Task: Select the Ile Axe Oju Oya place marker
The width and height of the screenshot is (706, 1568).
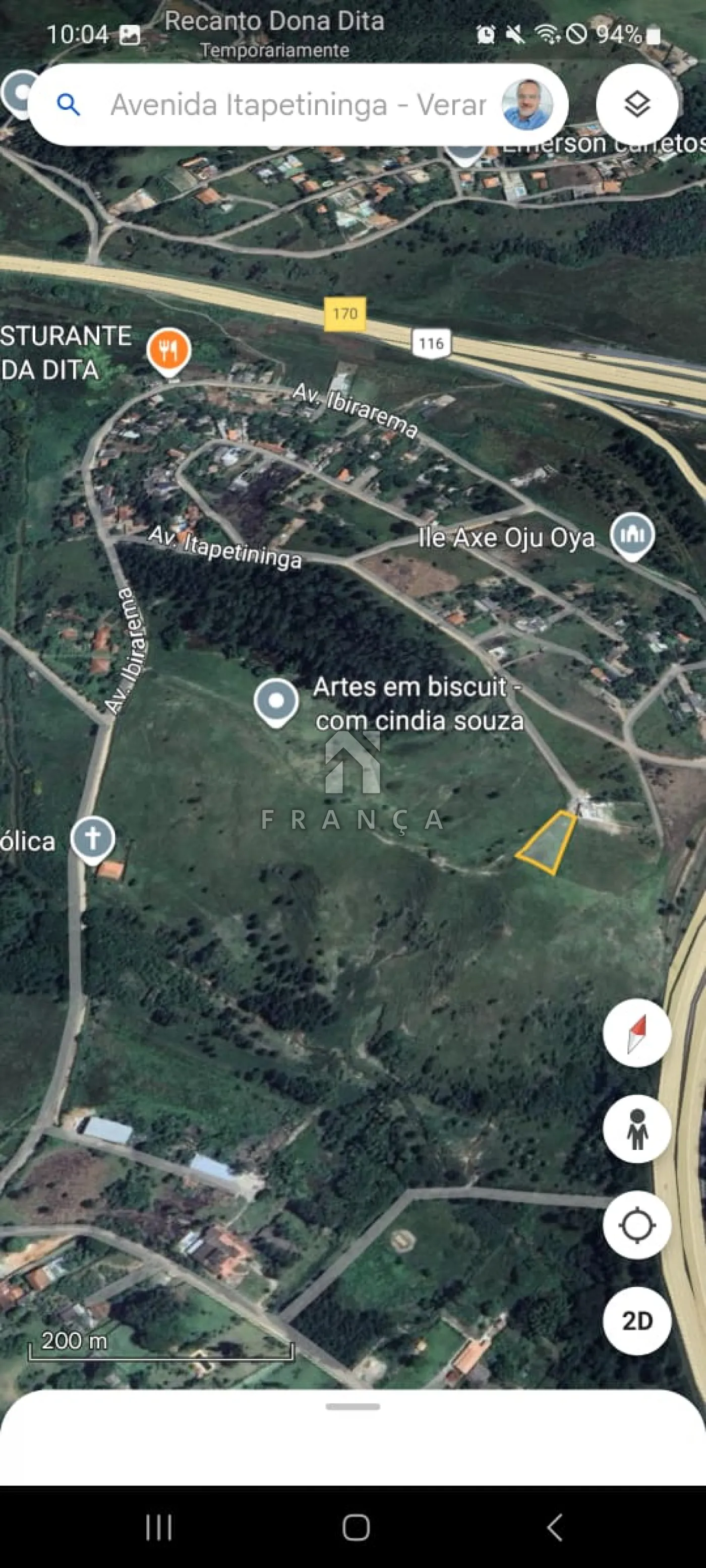Action: pos(632,536)
